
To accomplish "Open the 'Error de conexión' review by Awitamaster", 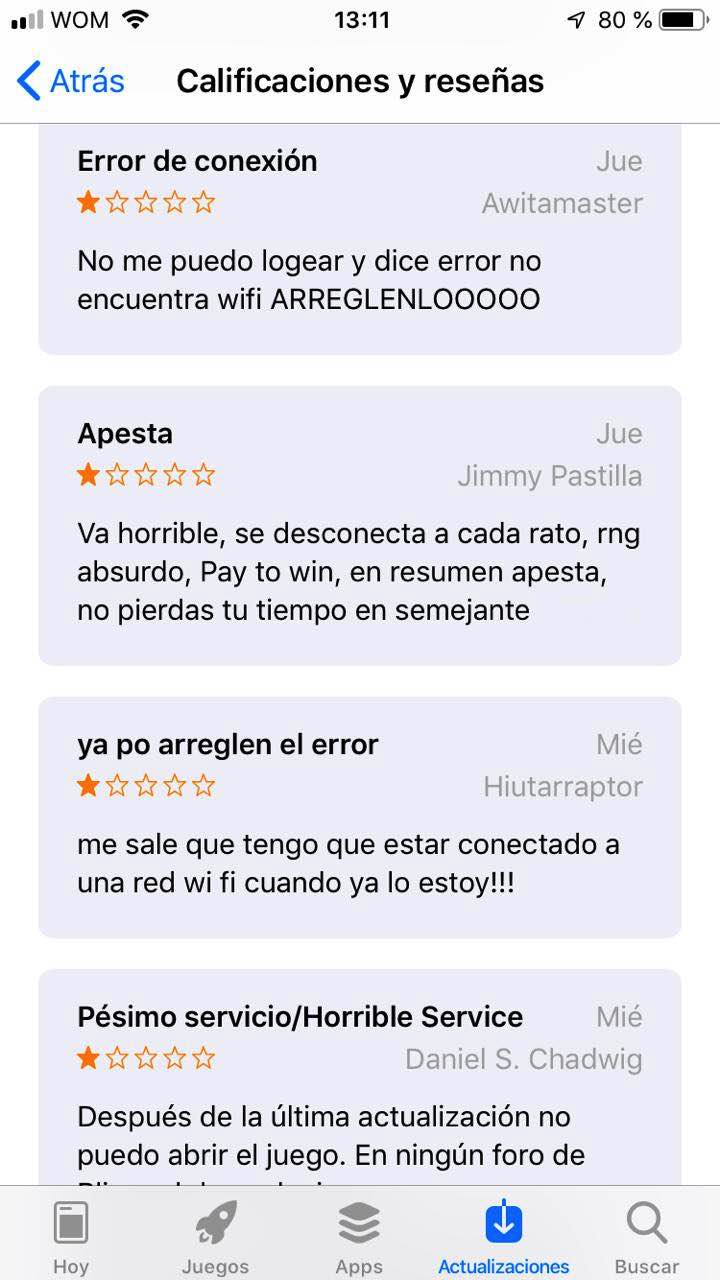I will click(x=359, y=238).
